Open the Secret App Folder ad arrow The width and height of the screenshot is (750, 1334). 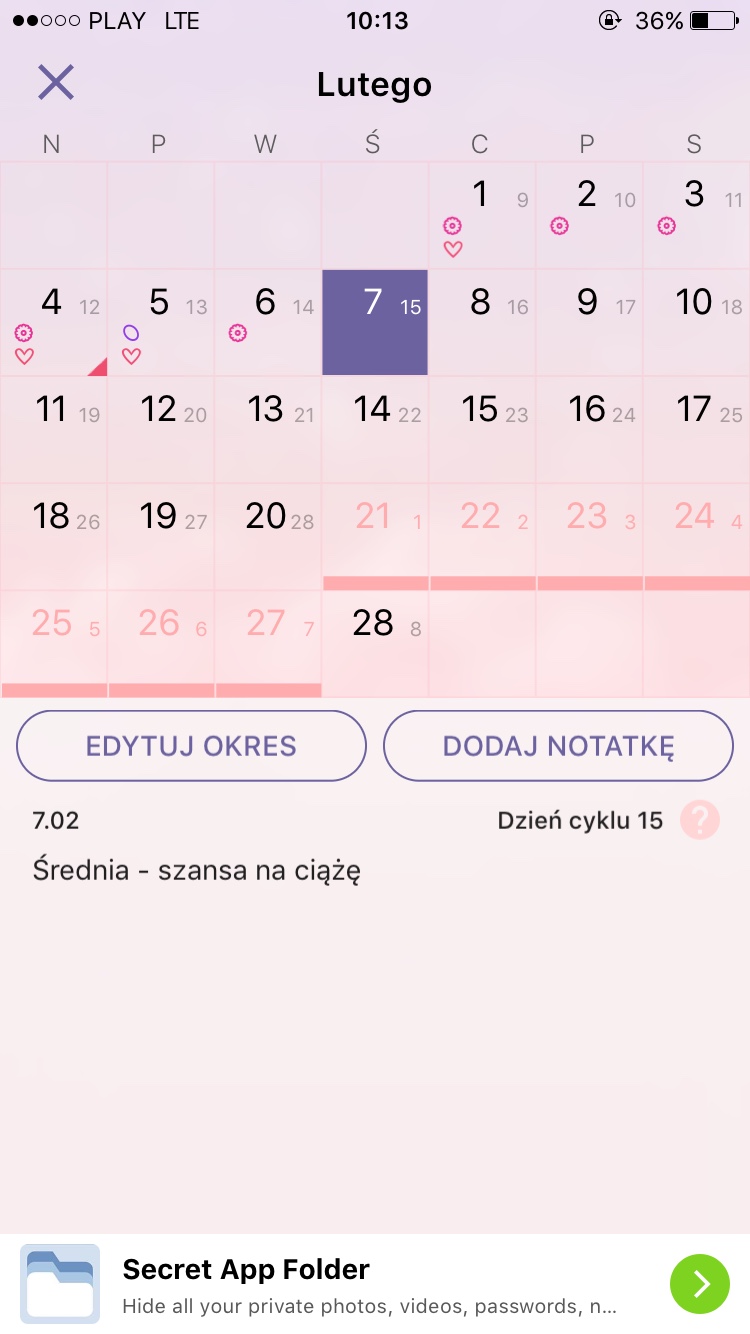tap(701, 1283)
